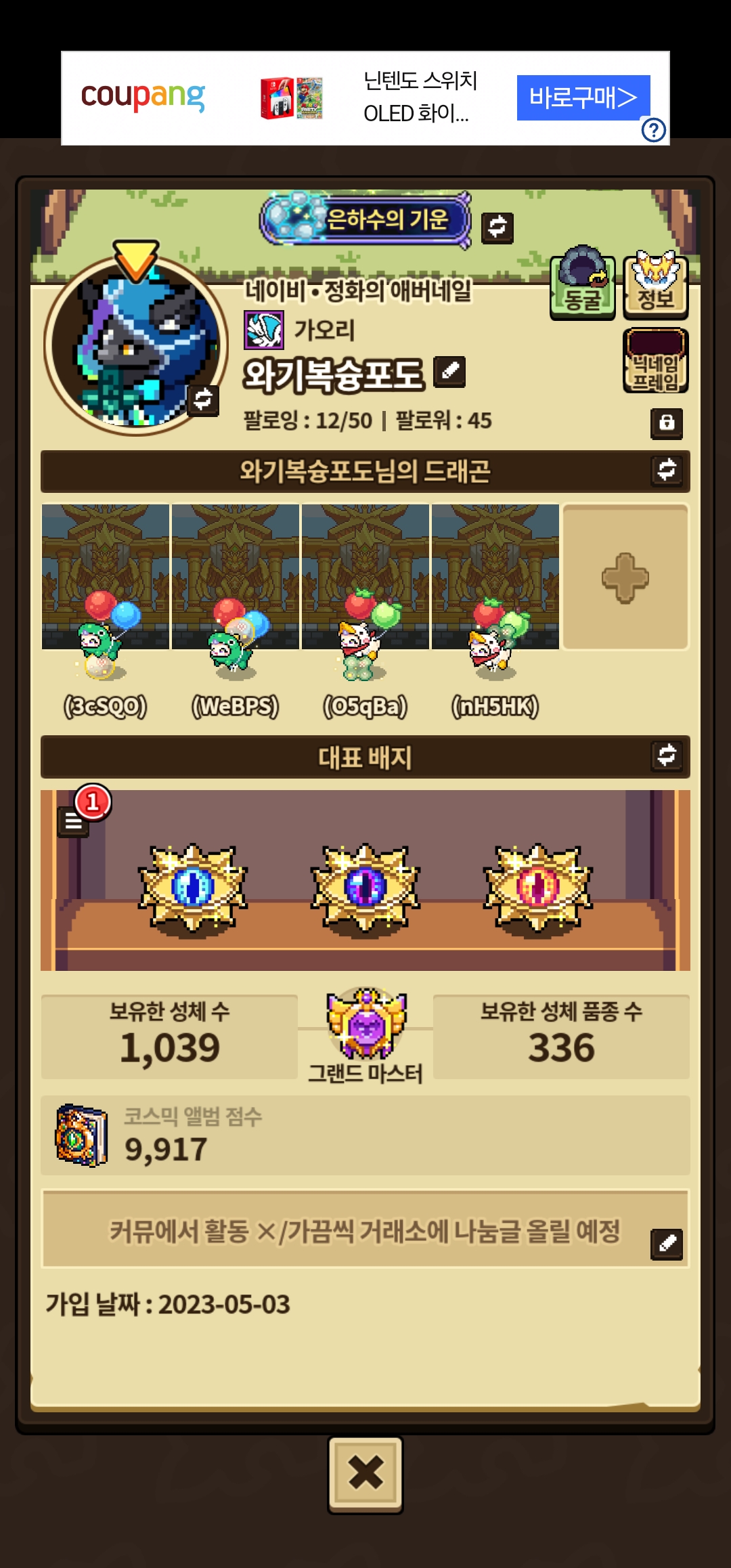Tap the lock icon beside follower count
Screen dimensions: 731x1568
[667, 423]
